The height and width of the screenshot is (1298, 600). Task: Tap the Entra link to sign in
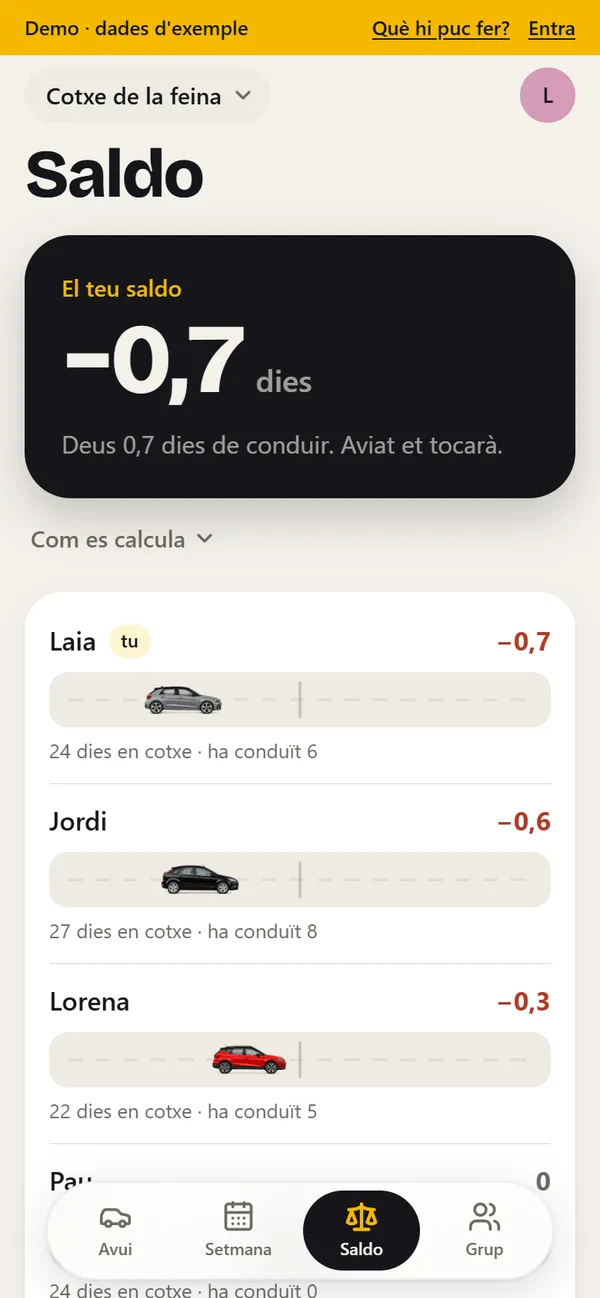[x=552, y=28]
